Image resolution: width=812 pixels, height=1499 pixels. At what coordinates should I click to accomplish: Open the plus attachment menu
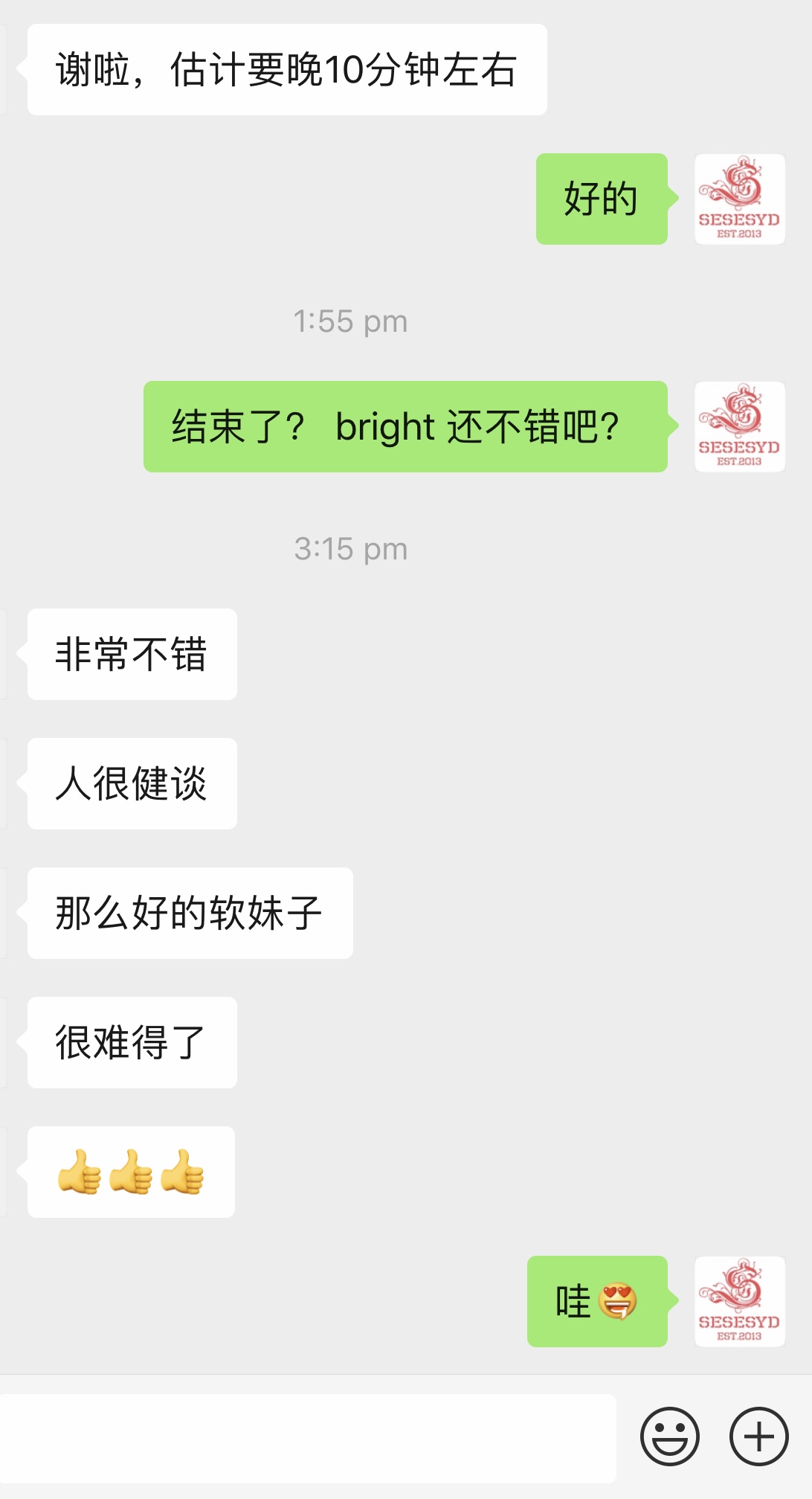point(758,1437)
